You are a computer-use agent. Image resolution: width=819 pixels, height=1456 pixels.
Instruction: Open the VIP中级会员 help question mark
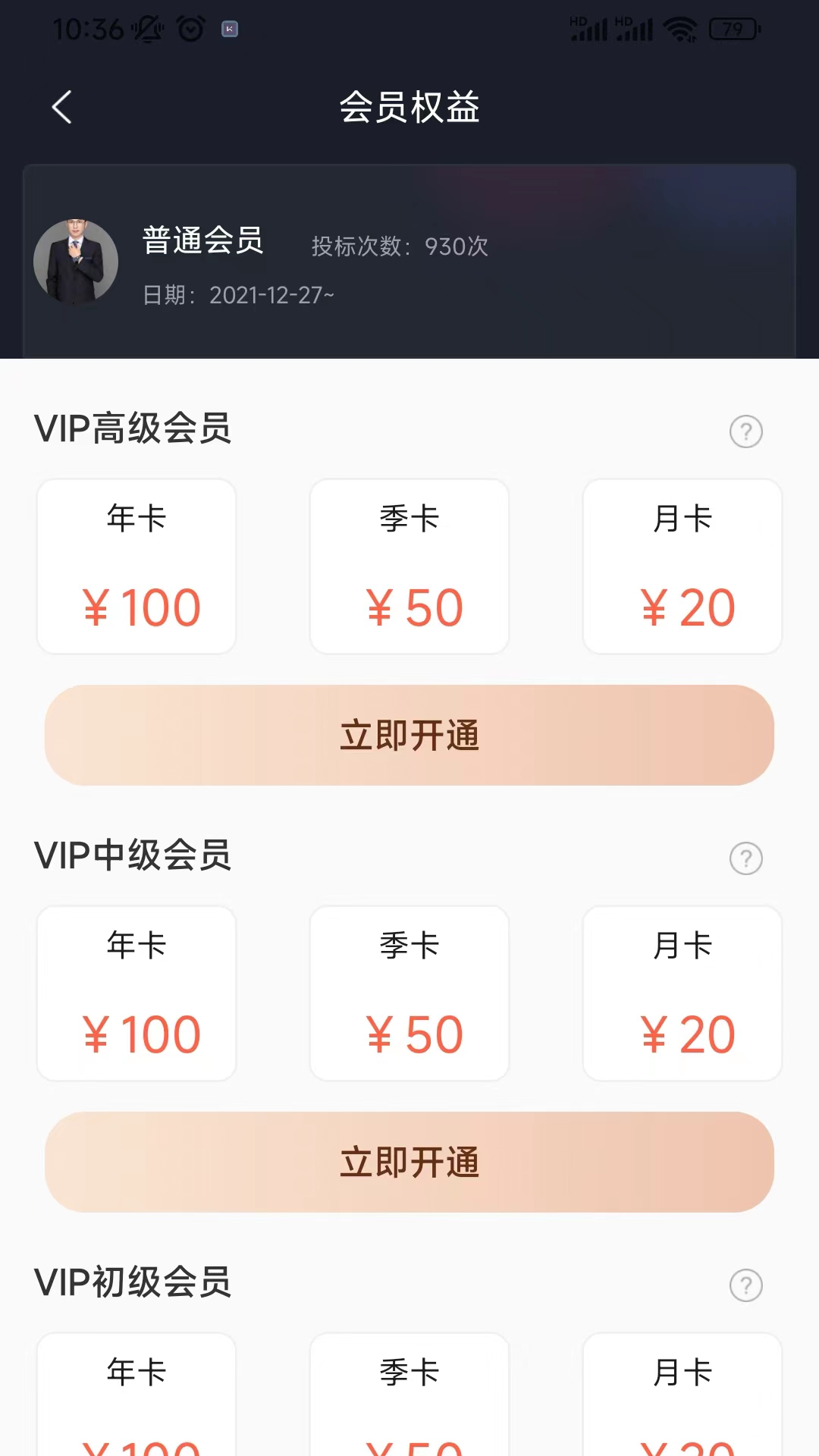746,858
